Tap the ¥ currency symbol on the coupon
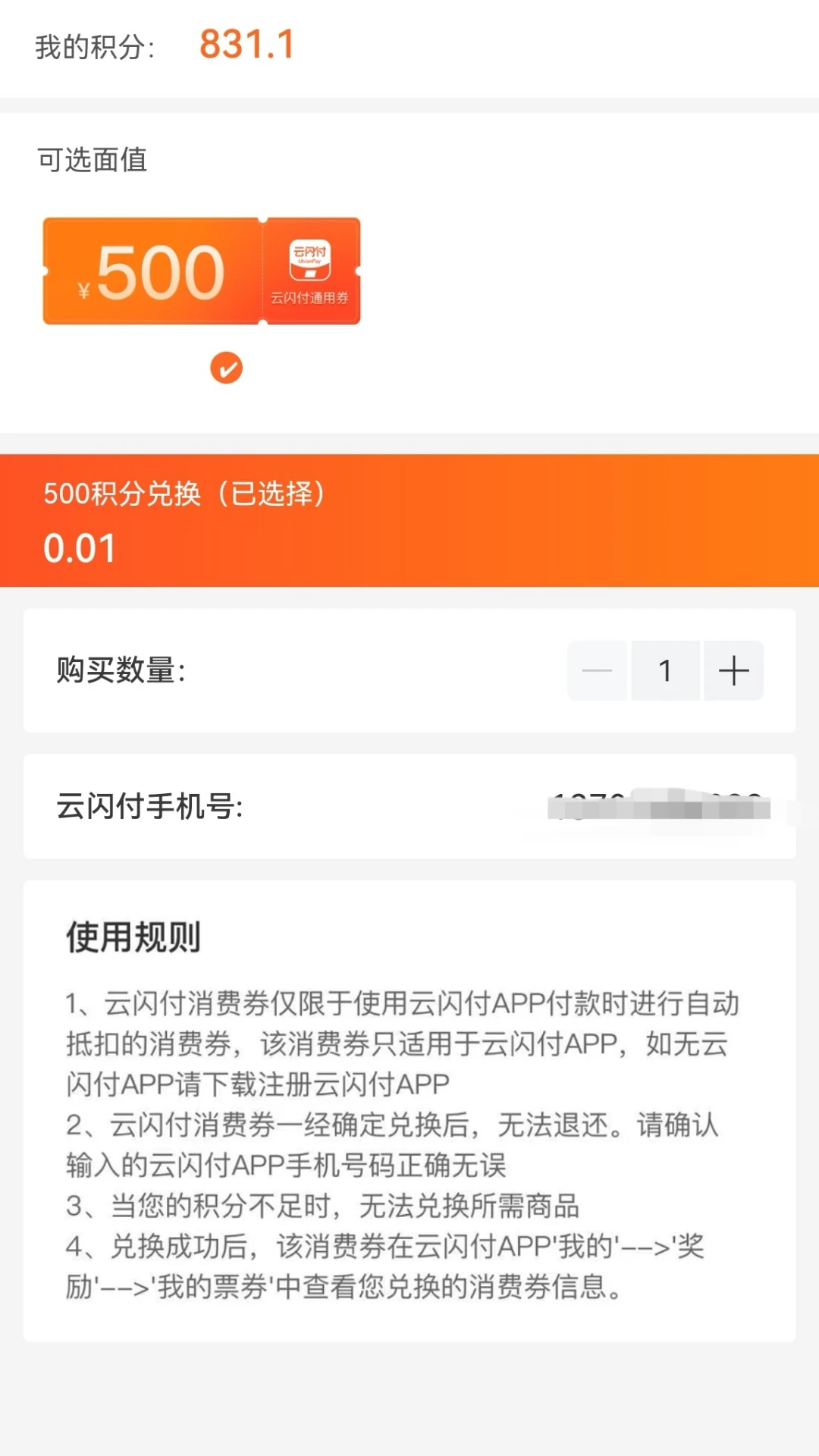The height and width of the screenshot is (1456, 819). click(x=83, y=288)
